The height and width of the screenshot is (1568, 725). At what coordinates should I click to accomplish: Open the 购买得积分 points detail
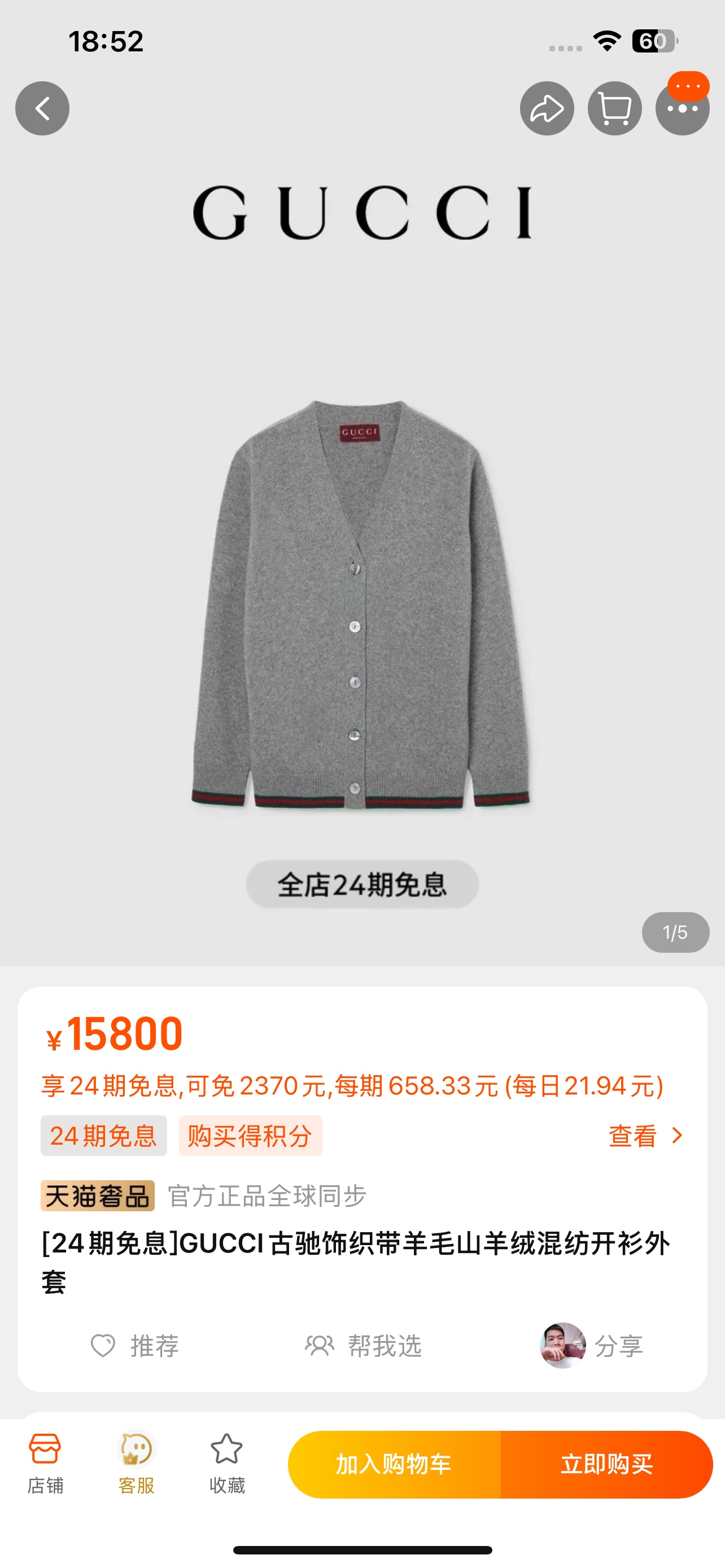point(251,1135)
